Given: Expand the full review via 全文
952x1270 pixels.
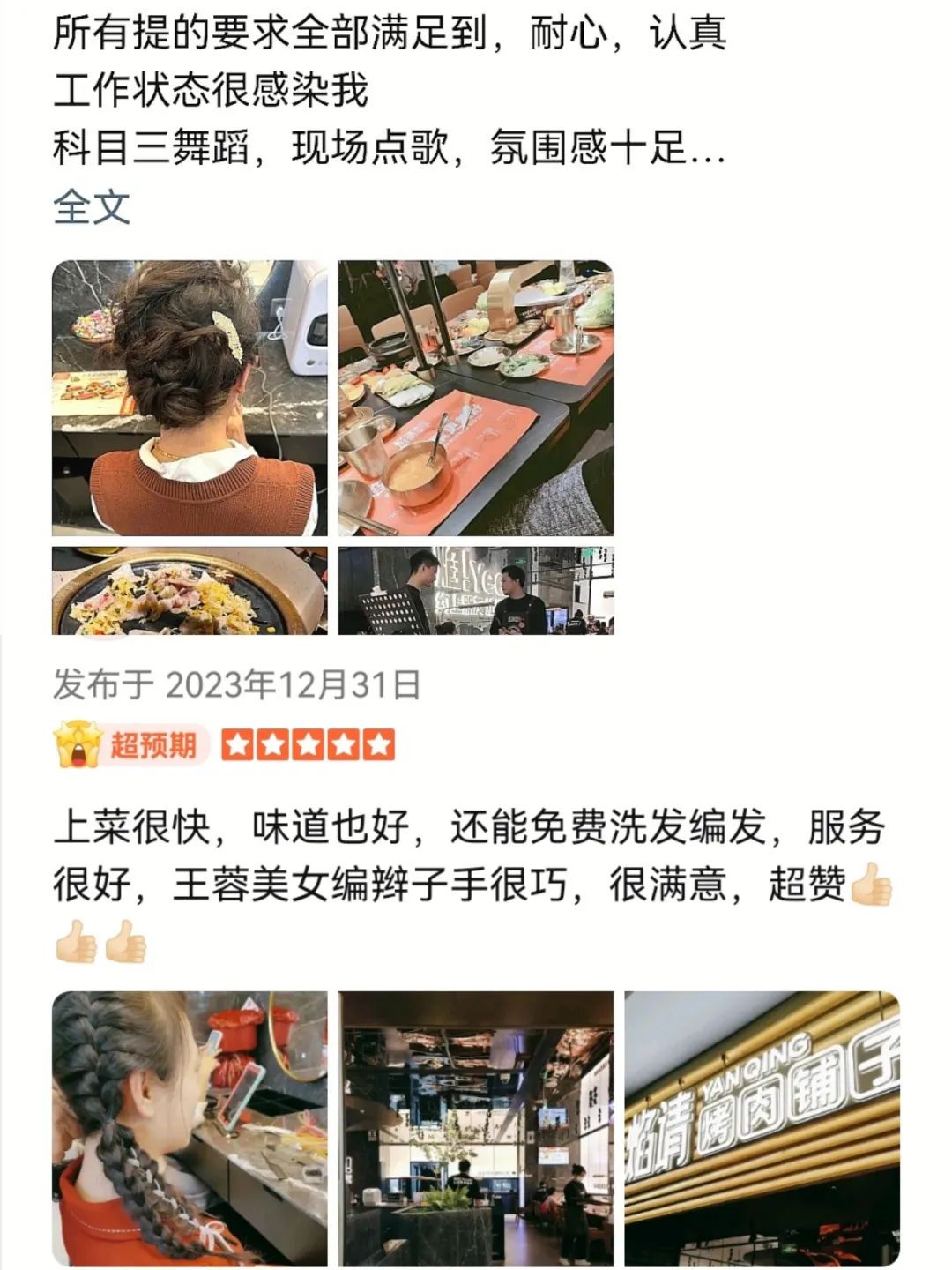Looking at the screenshot, I should 92,207.
